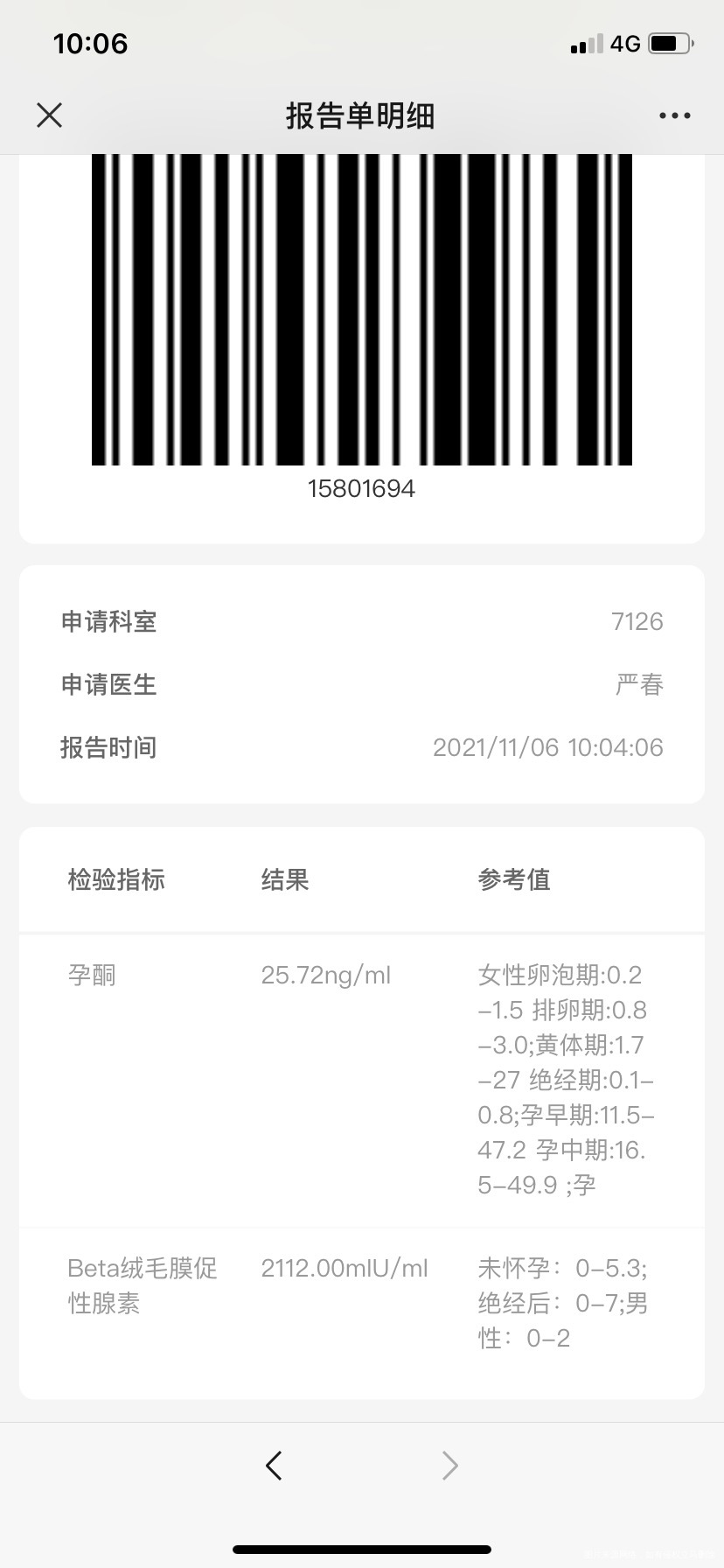The image size is (724, 1568).
Task: Select the 检验指标 column header
Action: (116, 879)
